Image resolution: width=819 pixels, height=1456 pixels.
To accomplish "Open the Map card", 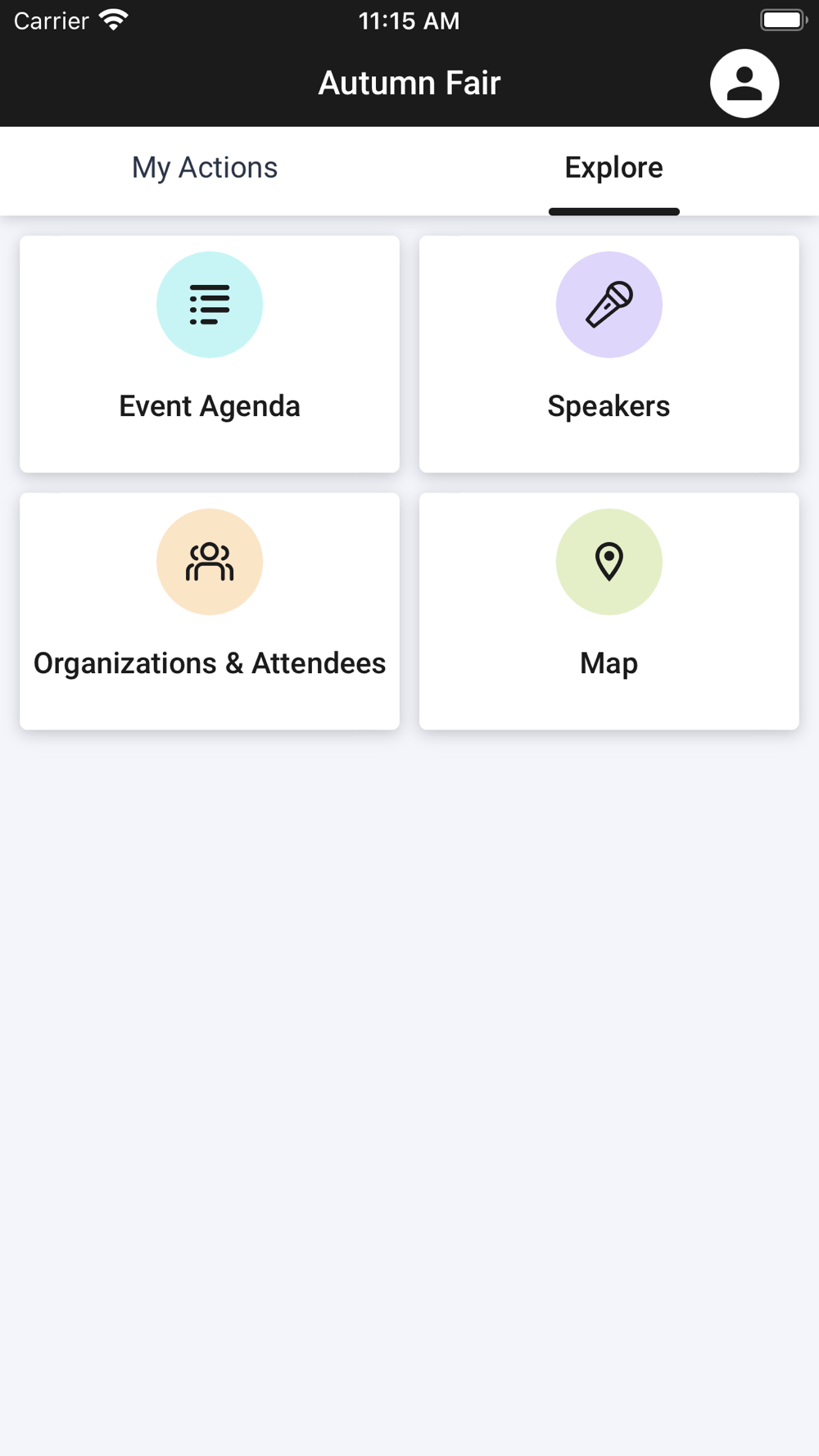I will (609, 611).
